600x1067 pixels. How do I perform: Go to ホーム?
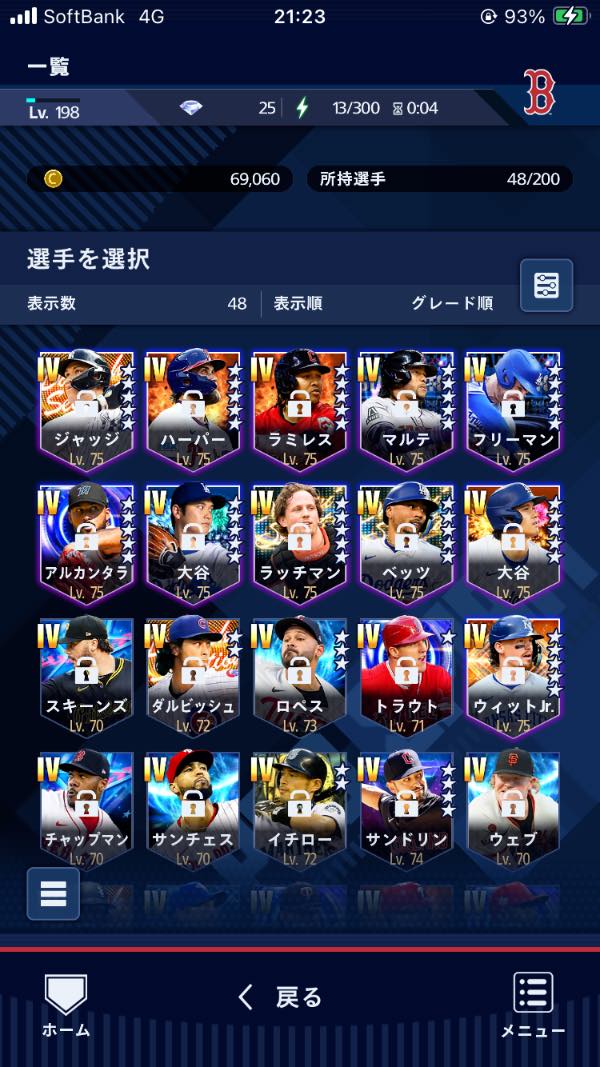[66, 1005]
